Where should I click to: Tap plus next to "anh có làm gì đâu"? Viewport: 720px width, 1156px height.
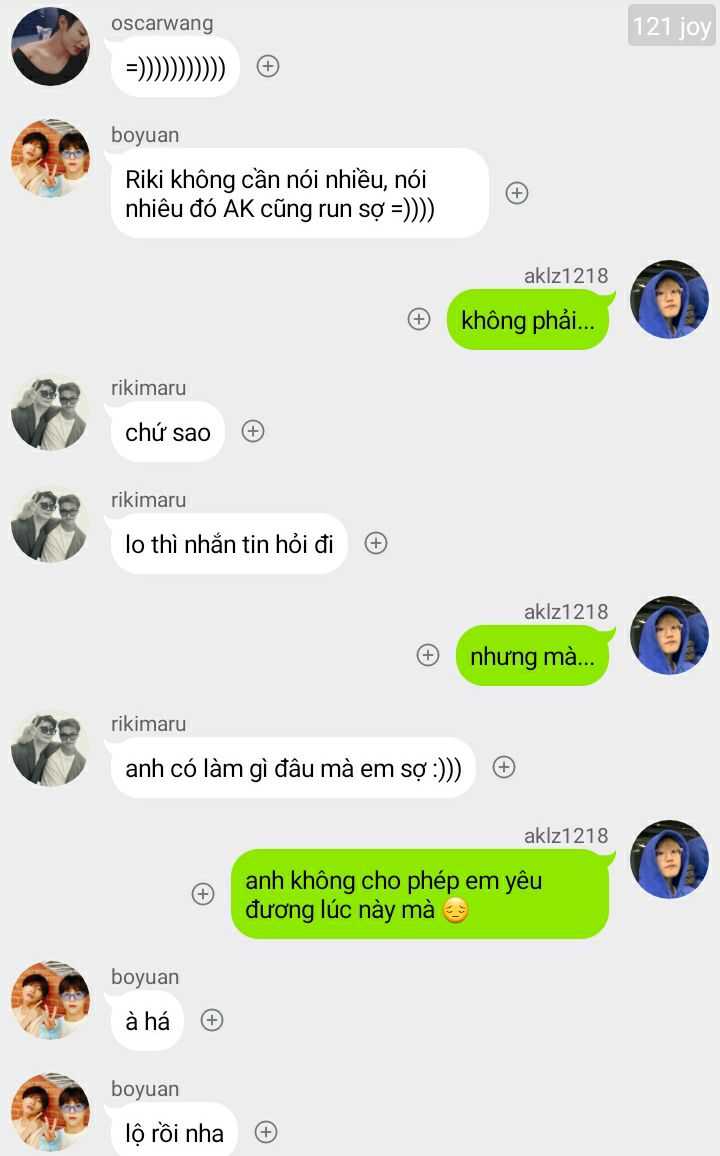tap(504, 767)
